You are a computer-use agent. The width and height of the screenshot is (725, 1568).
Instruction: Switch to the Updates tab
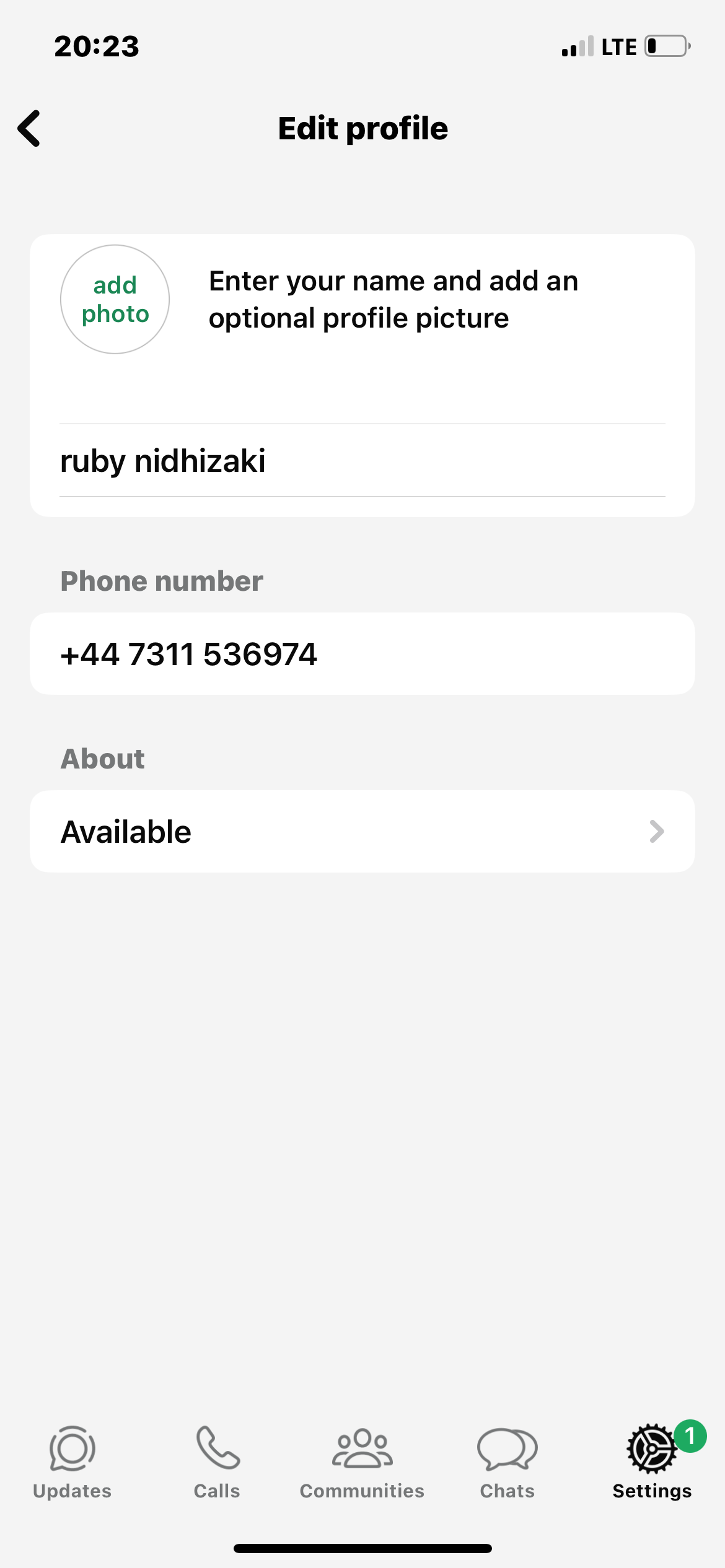tap(72, 1463)
